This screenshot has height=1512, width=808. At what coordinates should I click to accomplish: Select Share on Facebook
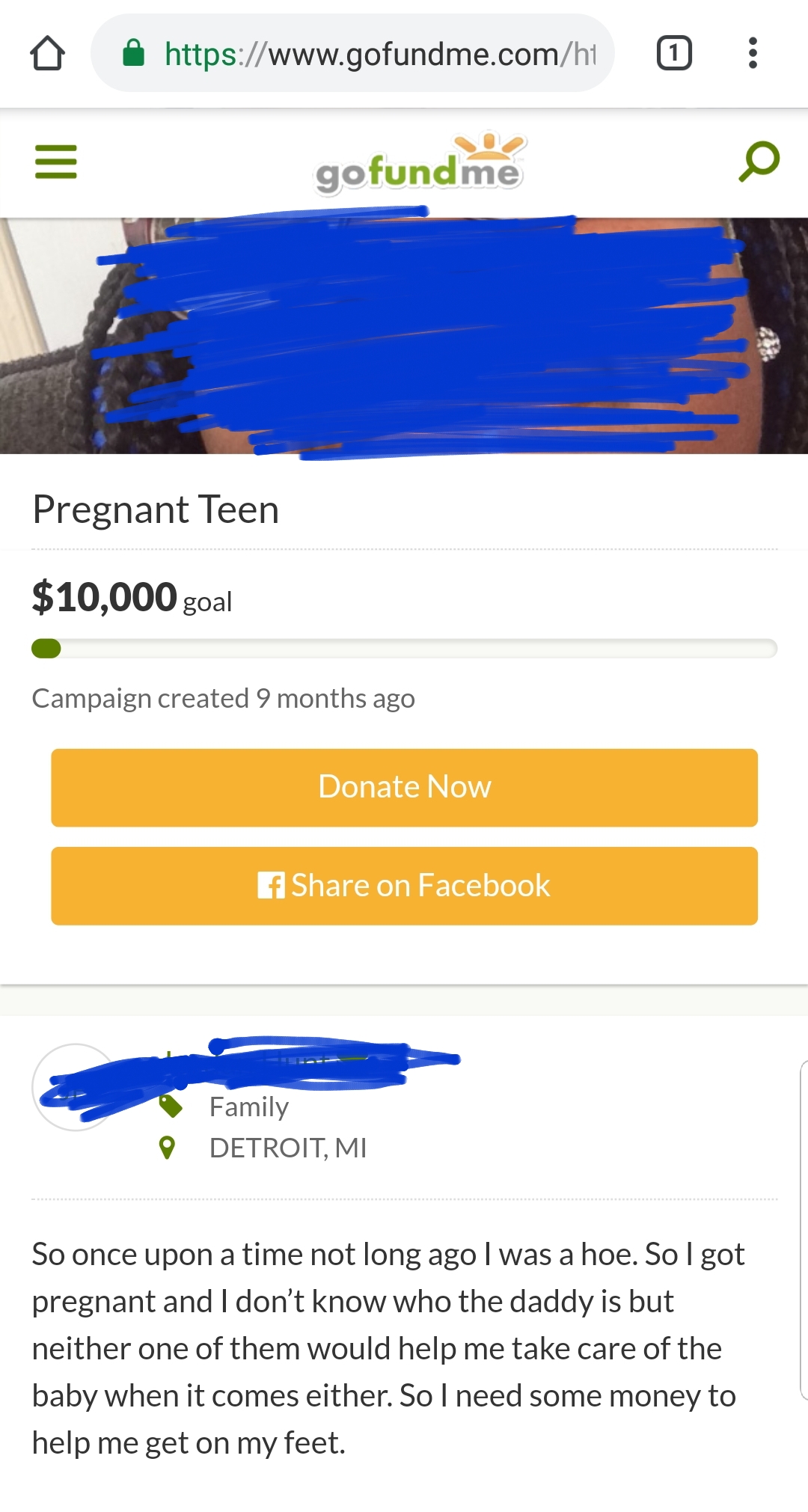click(x=404, y=886)
